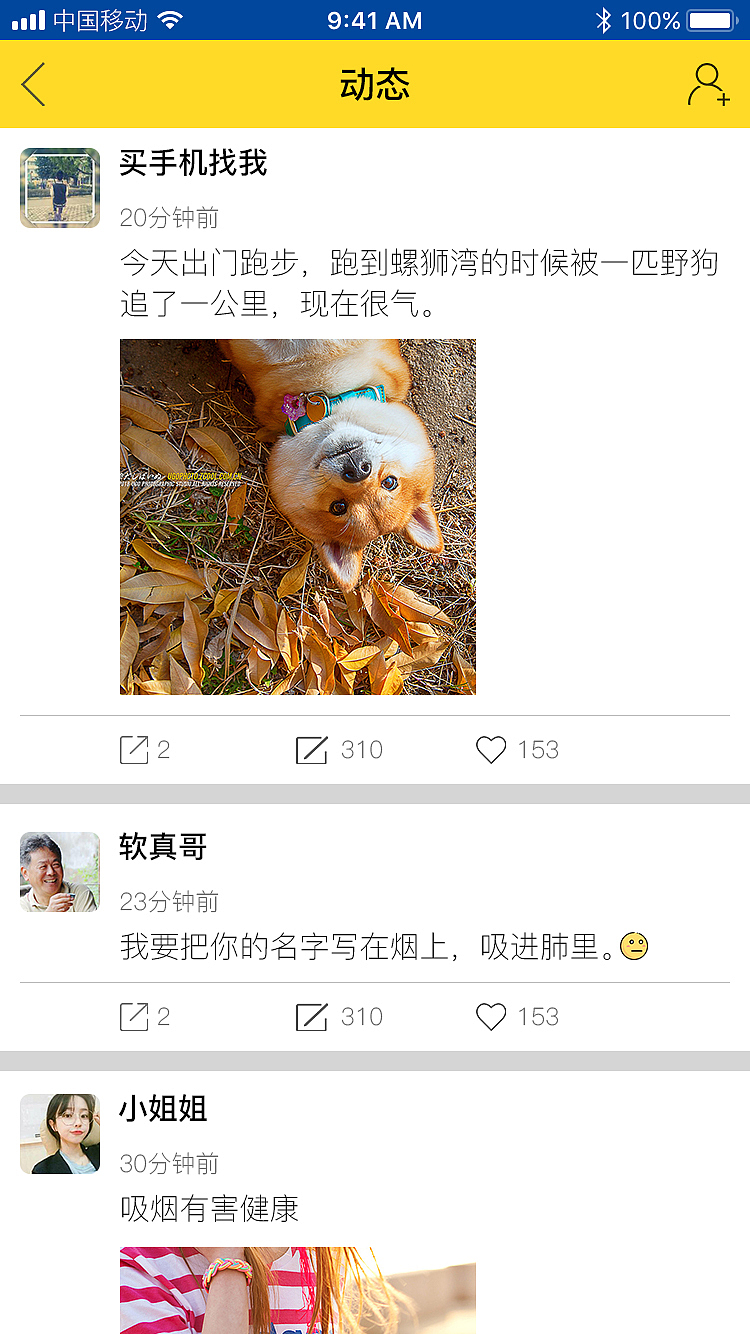750x1334 pixels.
Task: Tap the back arrow in the header
Action: pyautogui.click(x=33, y=84)
